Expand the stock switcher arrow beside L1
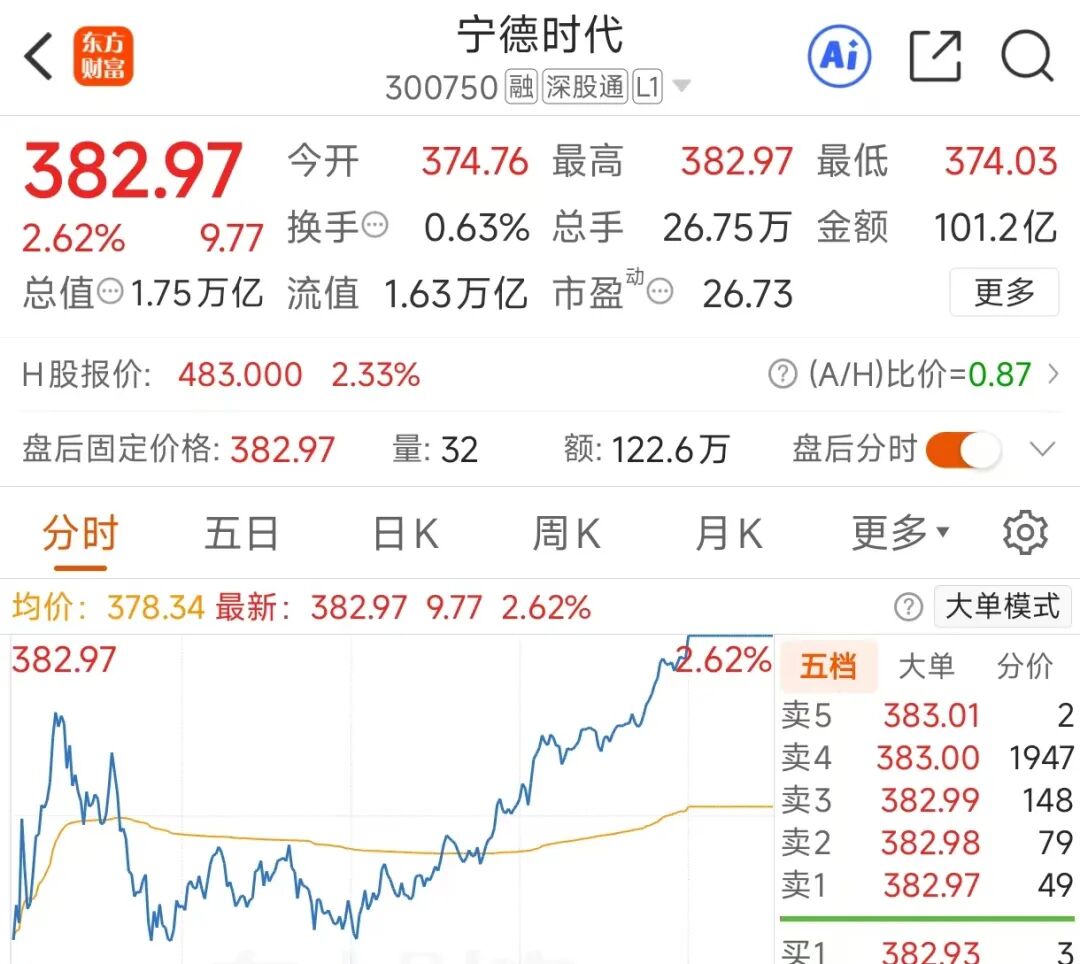 point(682,87)
